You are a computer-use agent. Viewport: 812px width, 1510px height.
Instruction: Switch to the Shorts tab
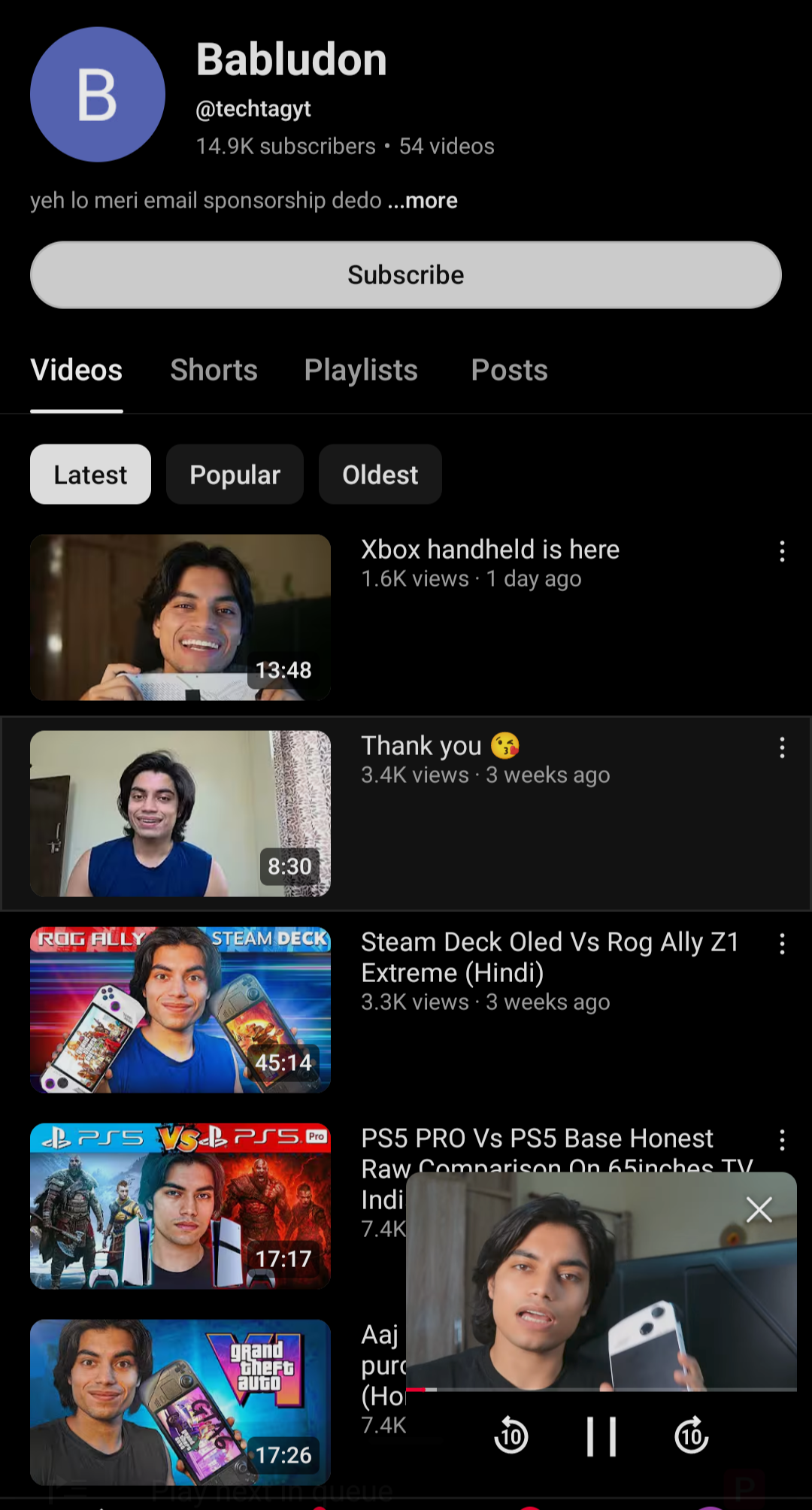pyautogui.click(x=214, y=370)
